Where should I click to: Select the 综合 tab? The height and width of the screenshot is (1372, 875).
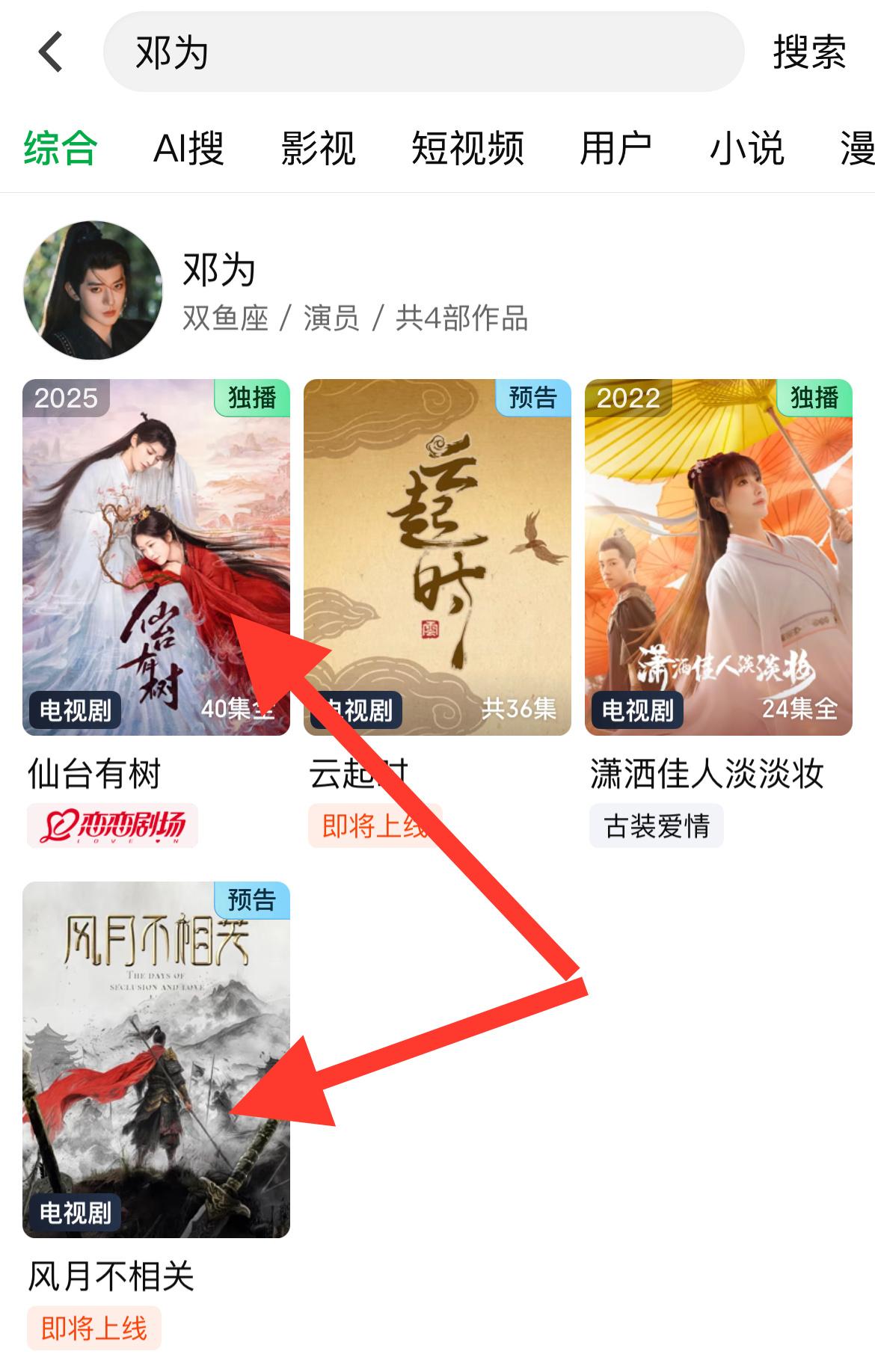[60, 148]
